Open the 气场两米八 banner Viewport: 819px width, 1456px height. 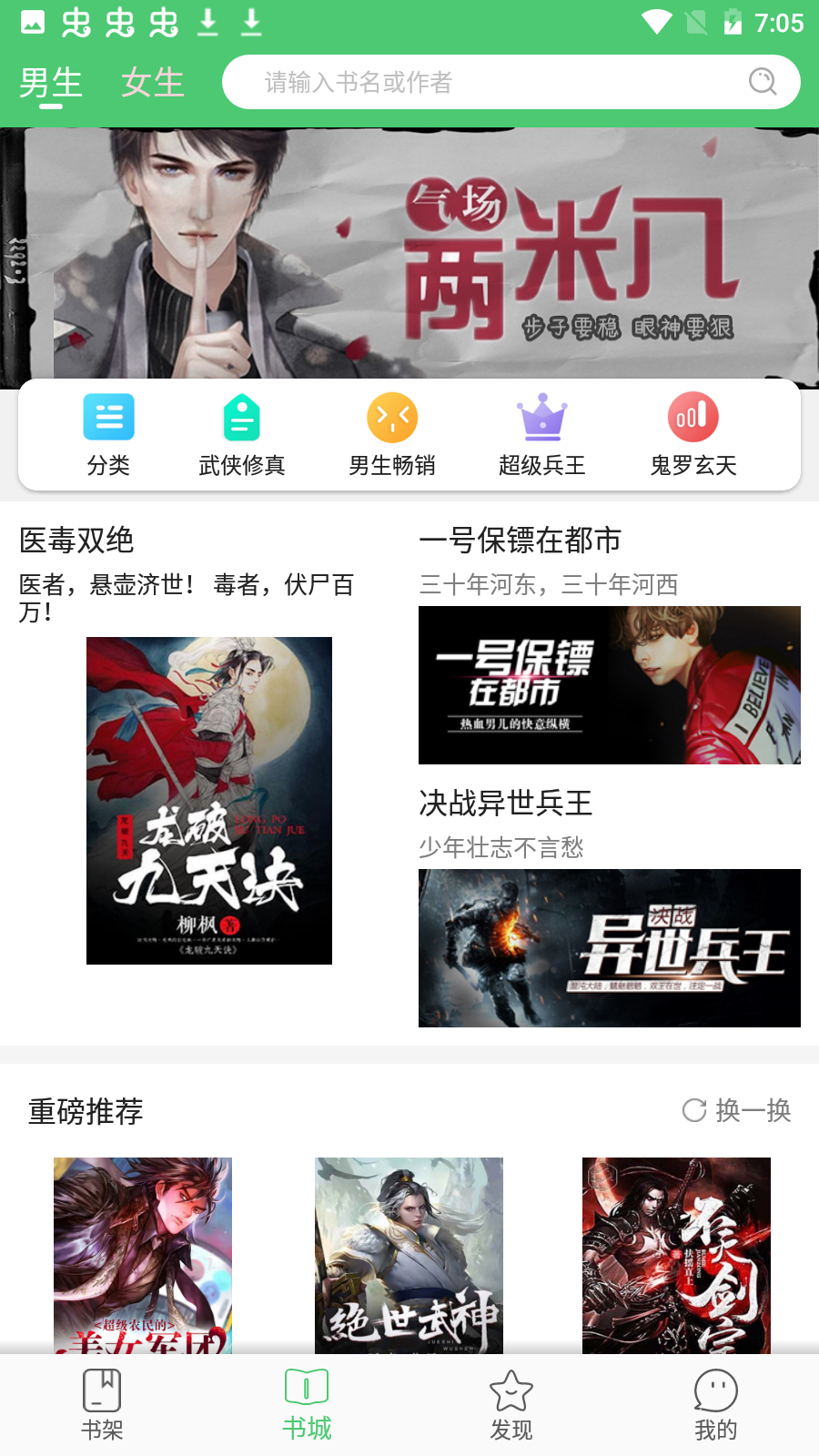[x=409, y=253]
